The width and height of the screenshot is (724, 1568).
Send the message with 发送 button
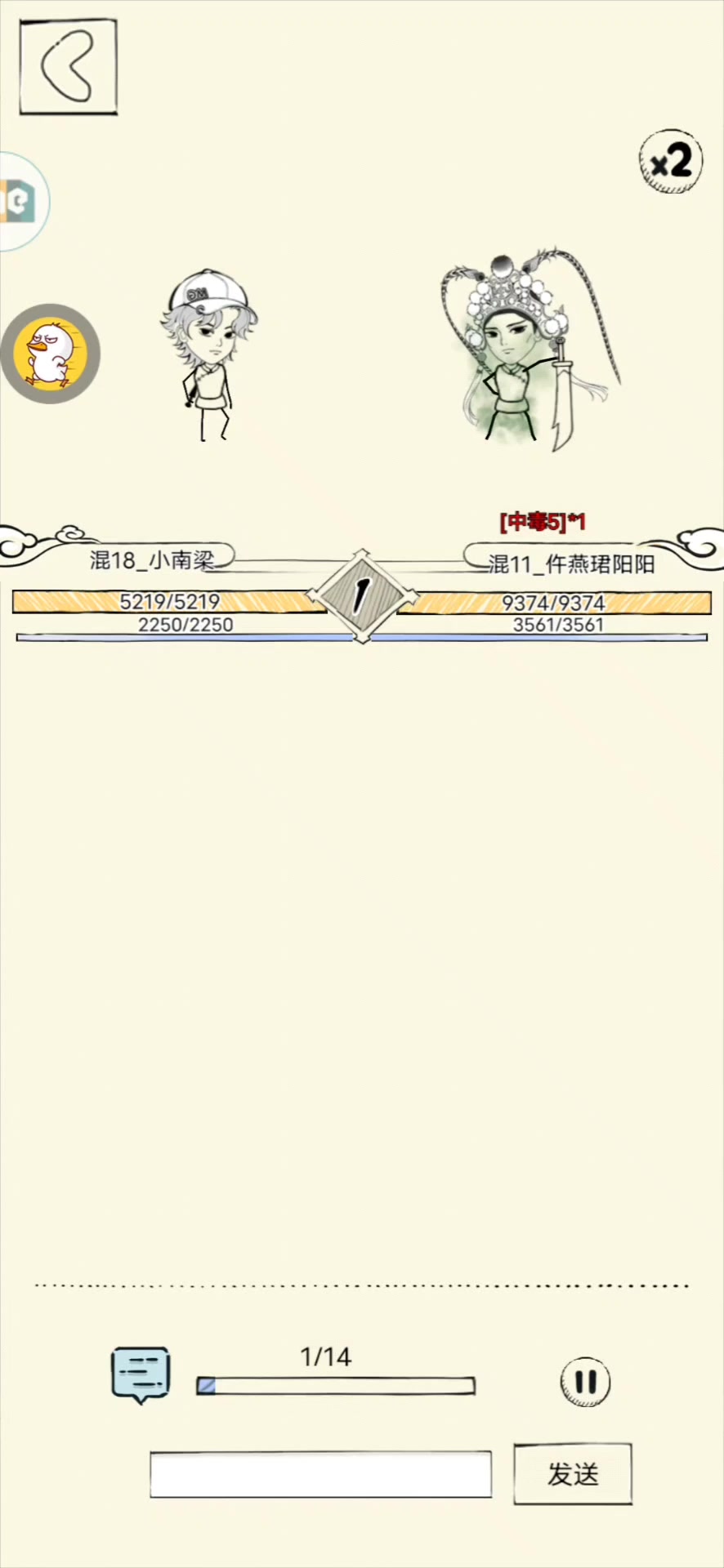tap(573, 1474)
